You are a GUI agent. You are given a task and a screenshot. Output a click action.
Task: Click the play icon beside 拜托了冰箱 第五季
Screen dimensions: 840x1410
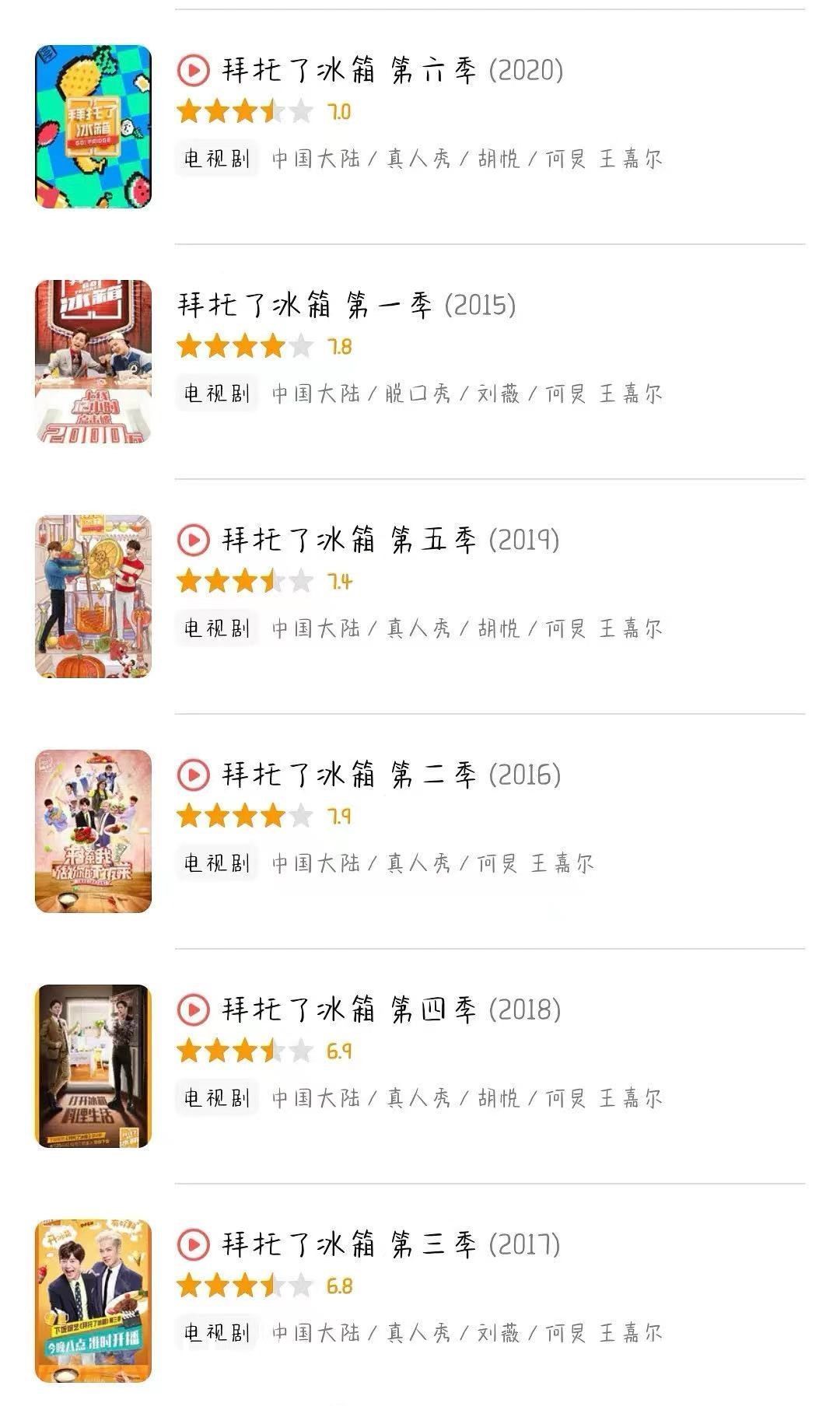coord(195,541)
